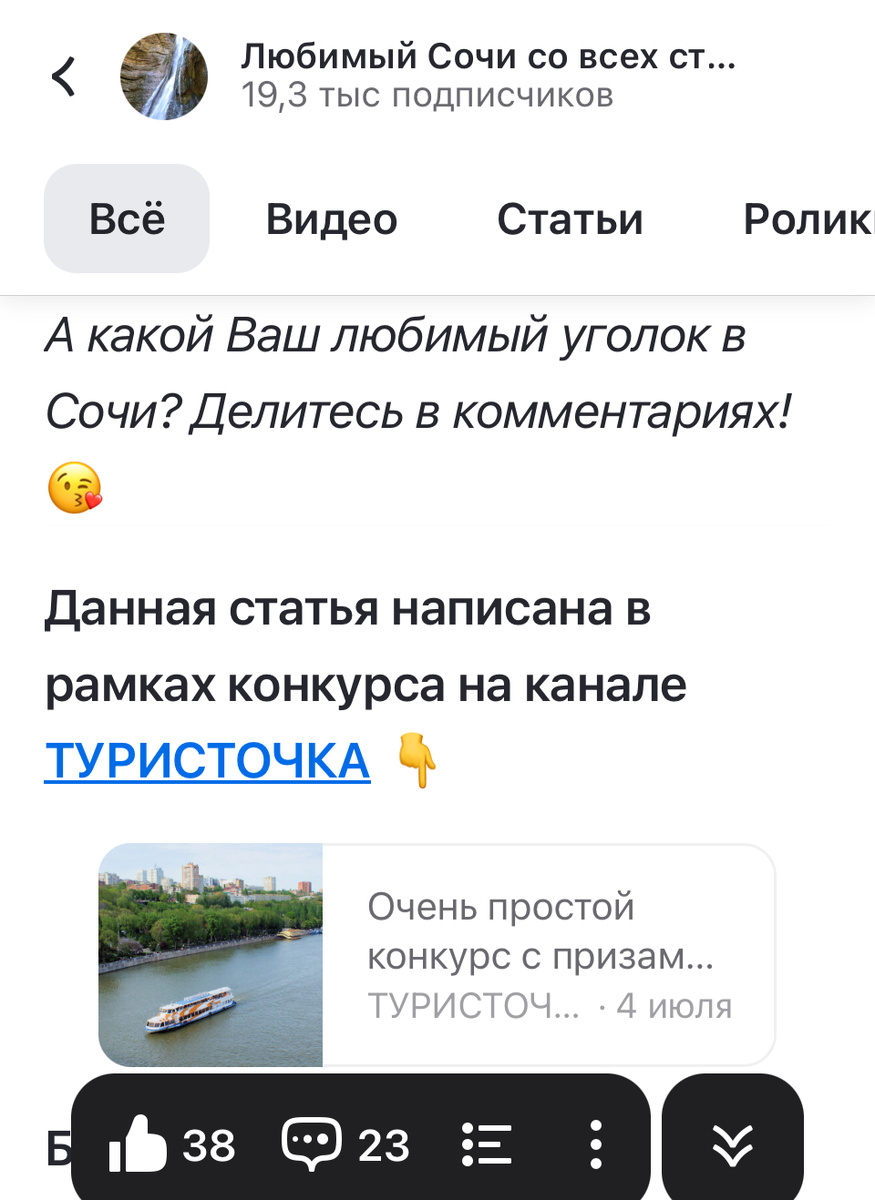The height and width of the screenshot is (1200, 875).
Task: Open the embedded article Очень простой конкурс
Action: coord(540,930)
